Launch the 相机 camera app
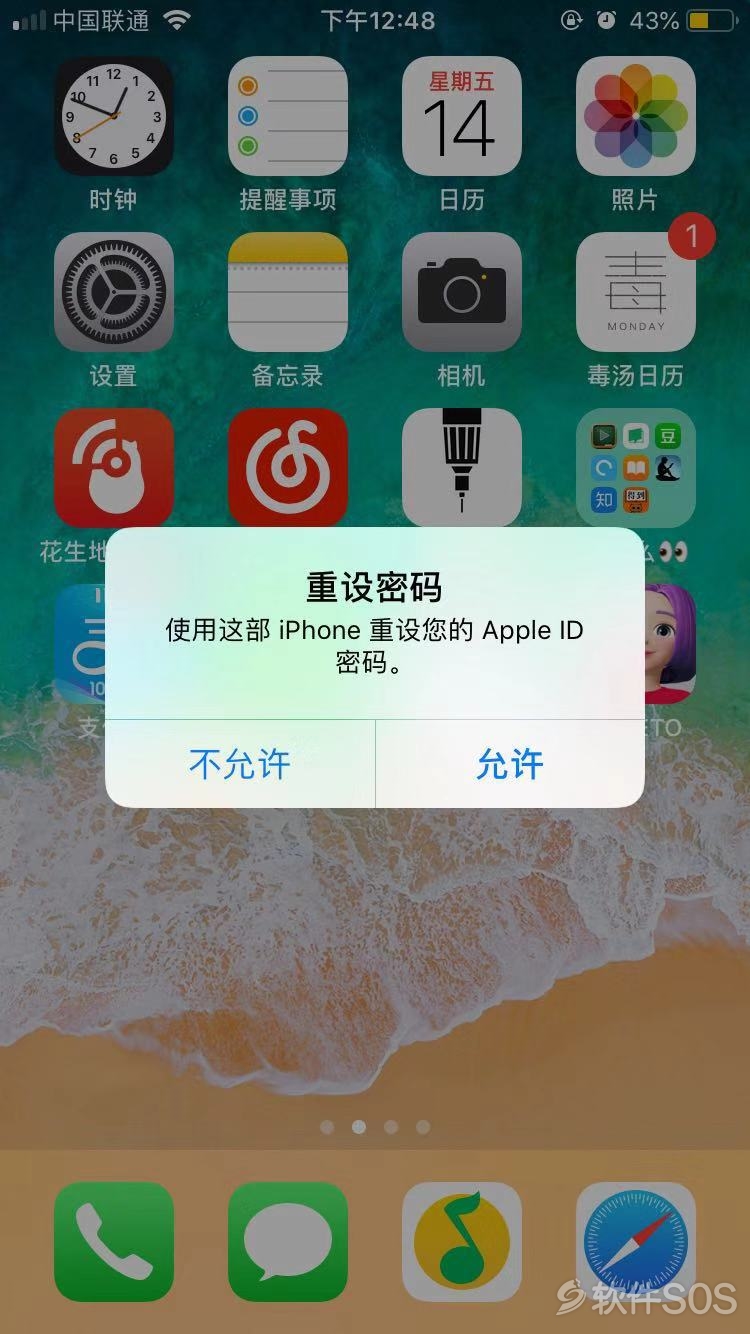The height and width of the screenshot is (1334, 750). pos(462,292)
